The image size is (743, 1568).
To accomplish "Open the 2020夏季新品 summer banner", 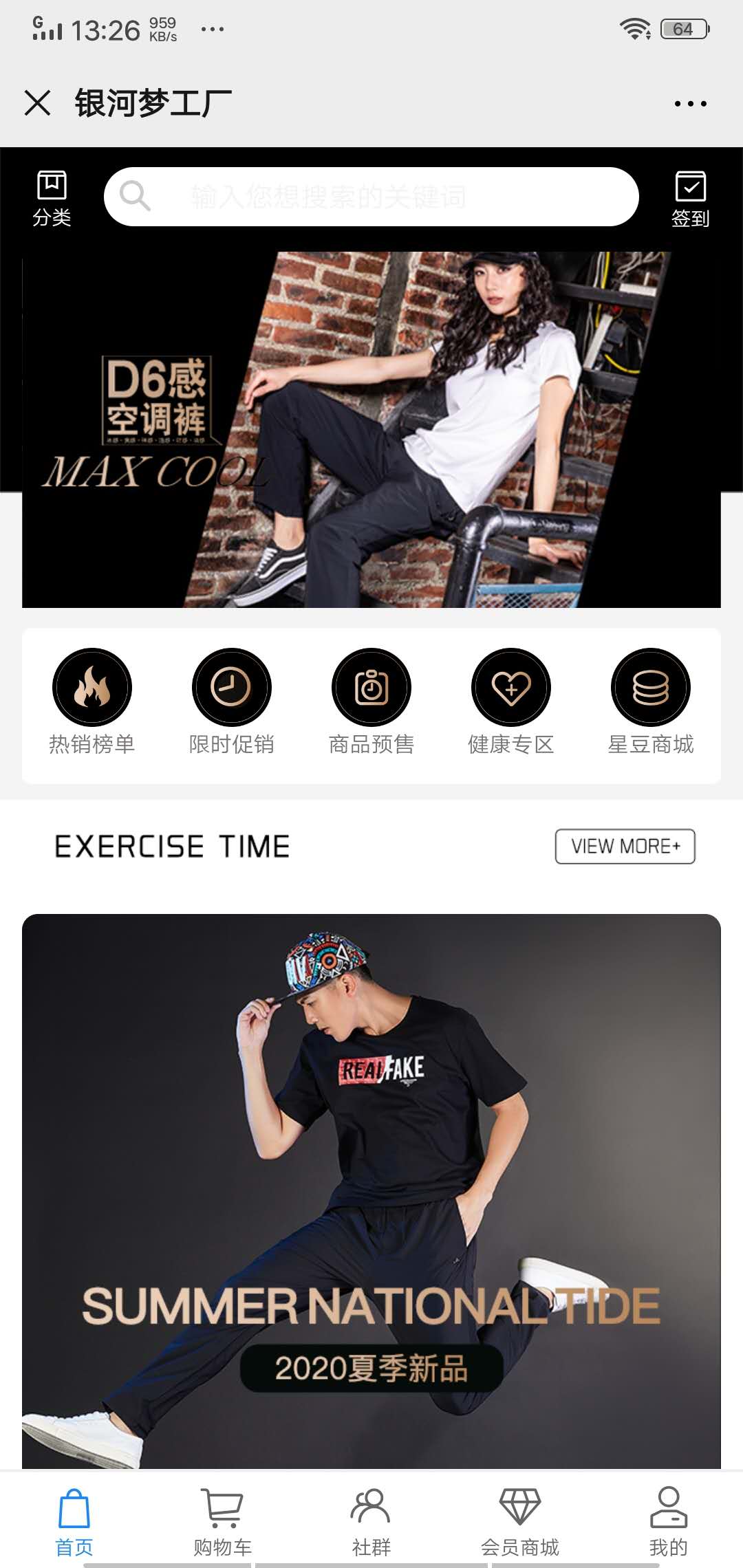I will coord(371,1190).
